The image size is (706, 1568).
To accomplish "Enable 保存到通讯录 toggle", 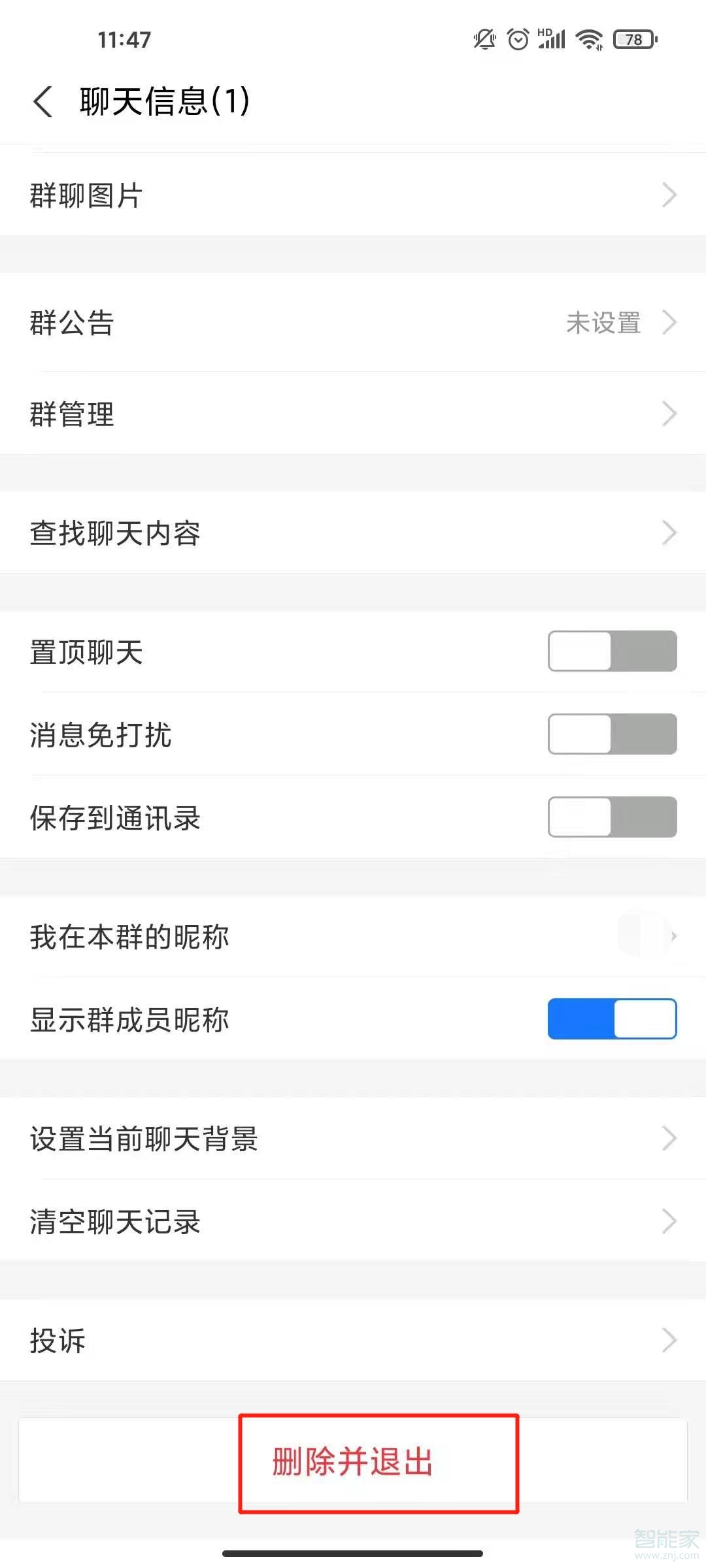I will click(x=612, y=818).
